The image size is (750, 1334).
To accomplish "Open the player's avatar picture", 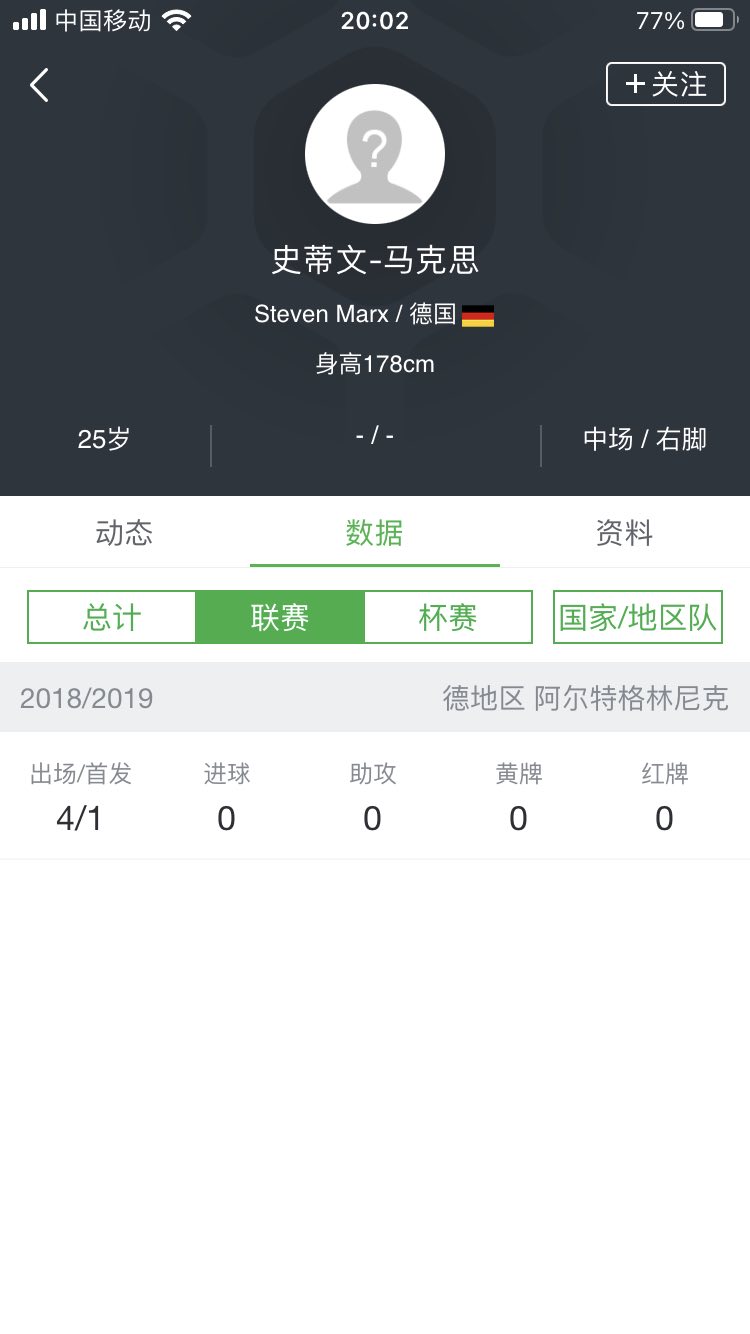I will (375, 154).
